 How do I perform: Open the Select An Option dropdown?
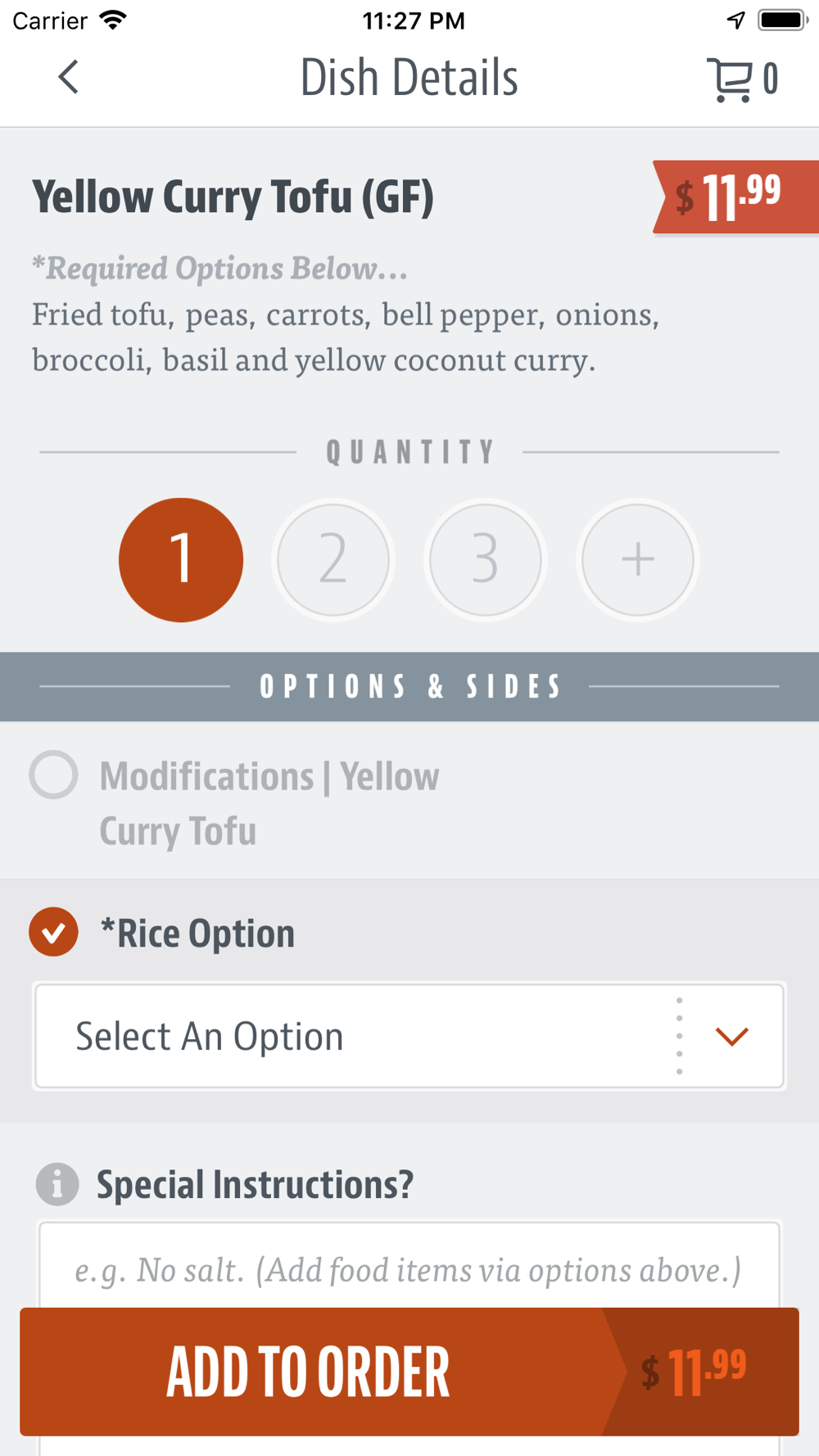(x=409, y=1037)
